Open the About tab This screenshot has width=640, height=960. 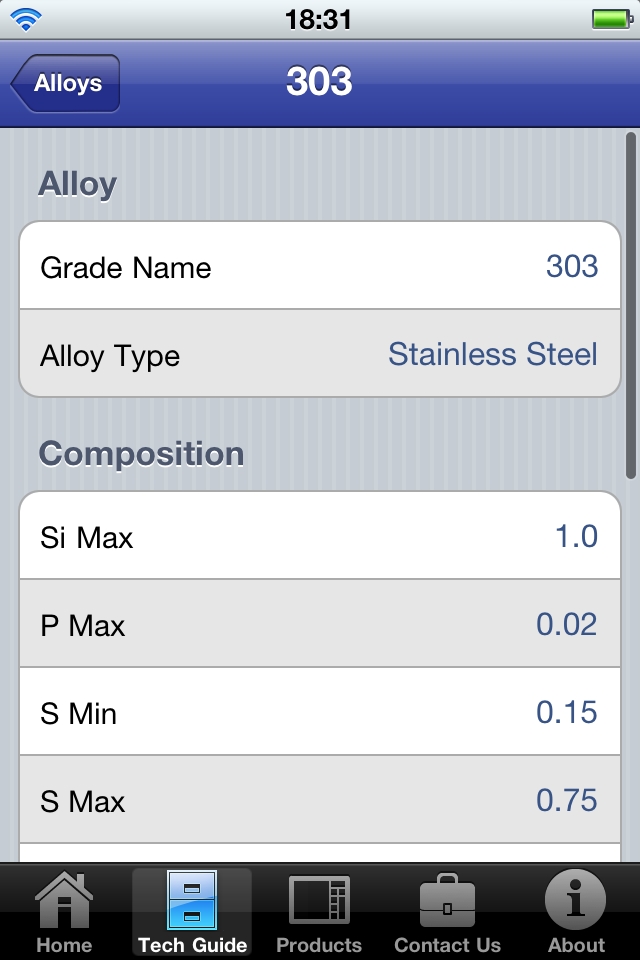pyautogui.click(x=576, y=912)
